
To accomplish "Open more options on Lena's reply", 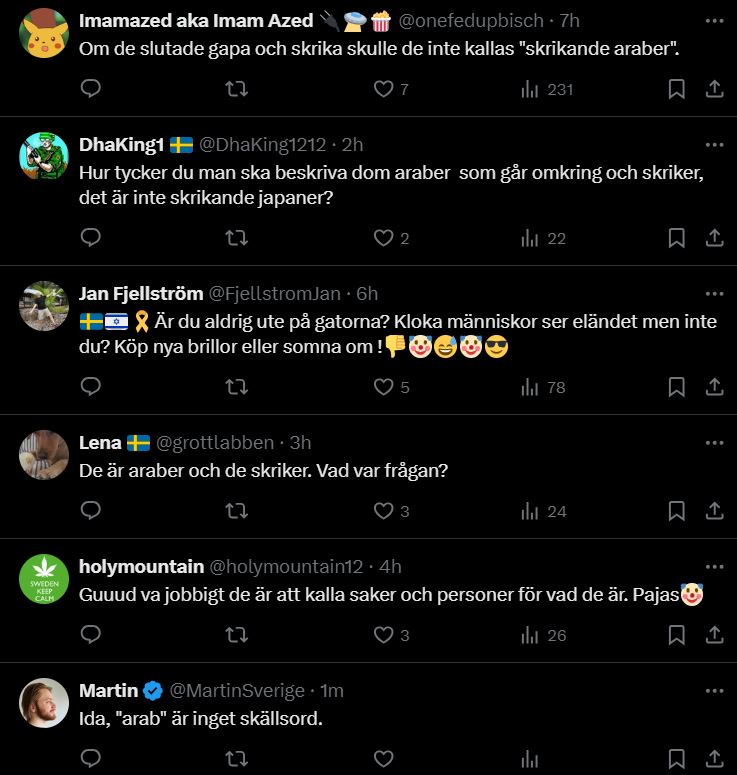I will 713,441.
